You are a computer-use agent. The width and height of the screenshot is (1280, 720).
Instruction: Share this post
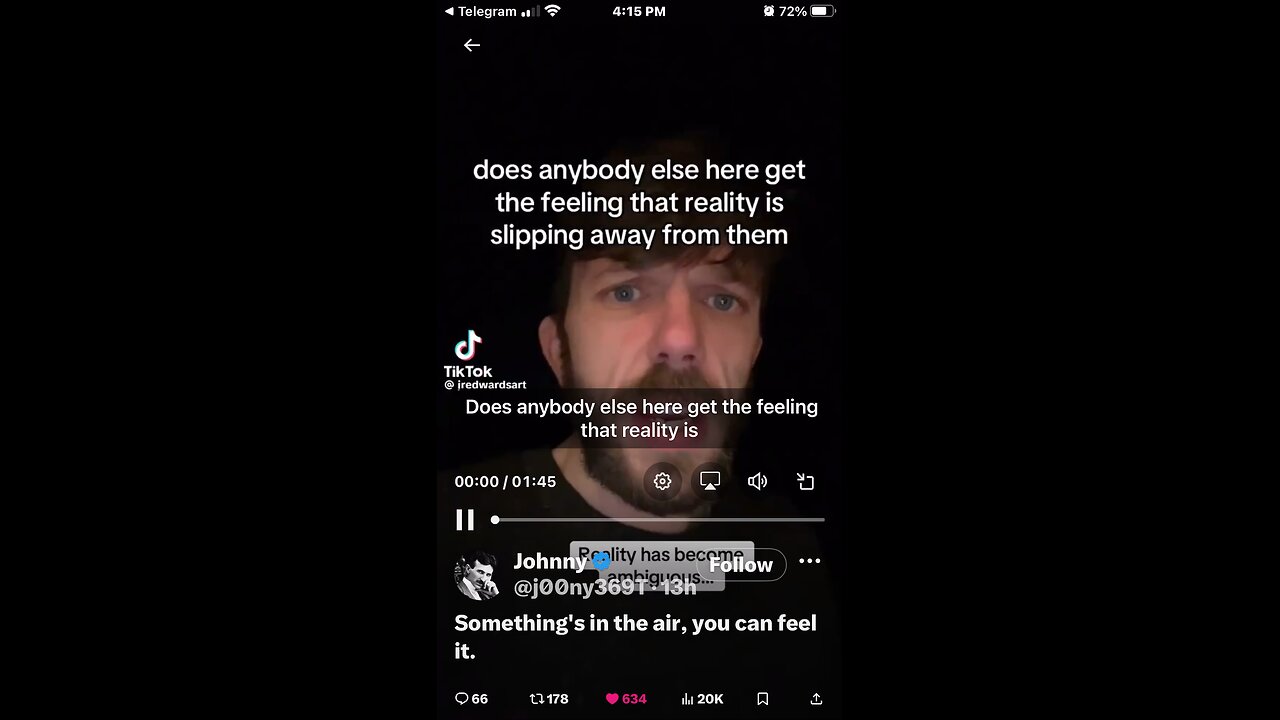click(x=816, y=699)
